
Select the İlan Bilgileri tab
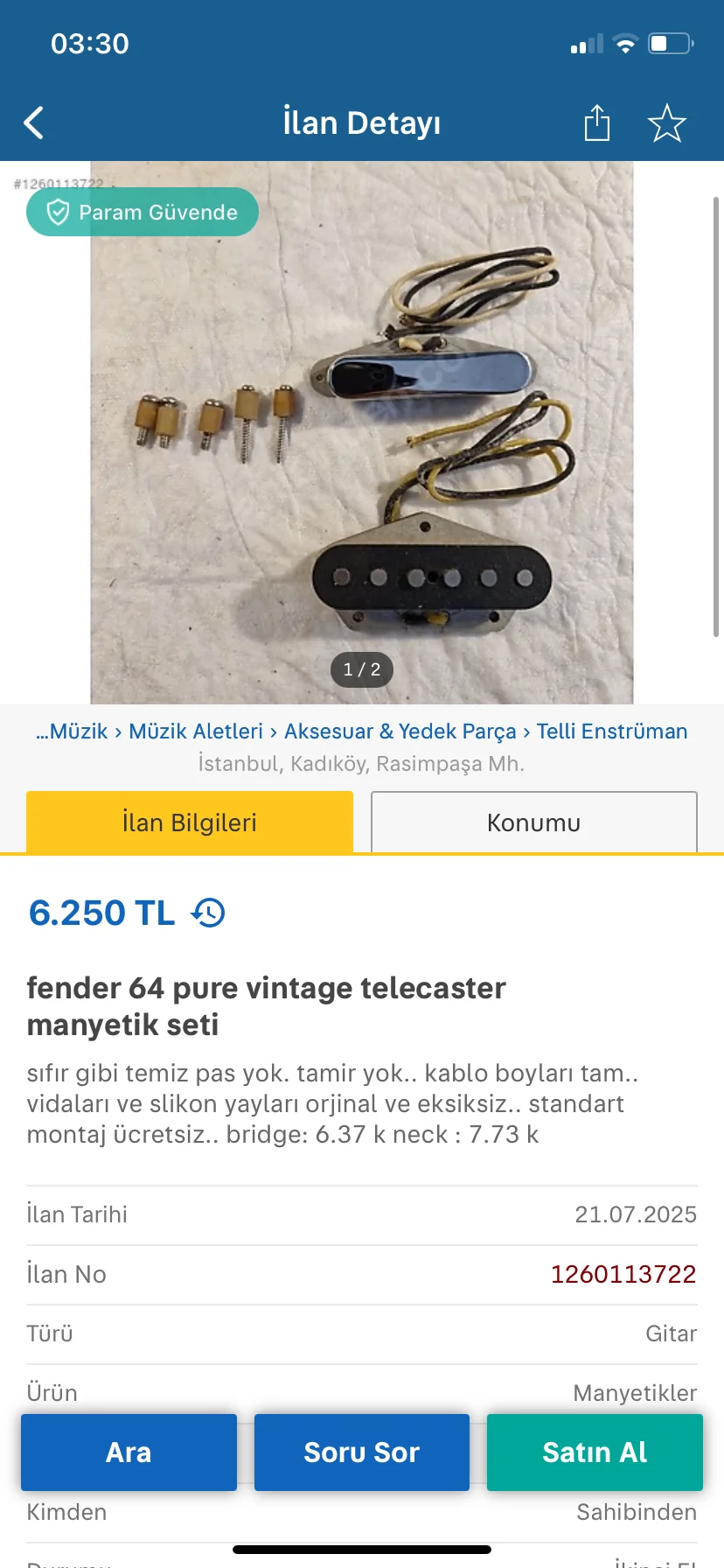click(190, 822)
